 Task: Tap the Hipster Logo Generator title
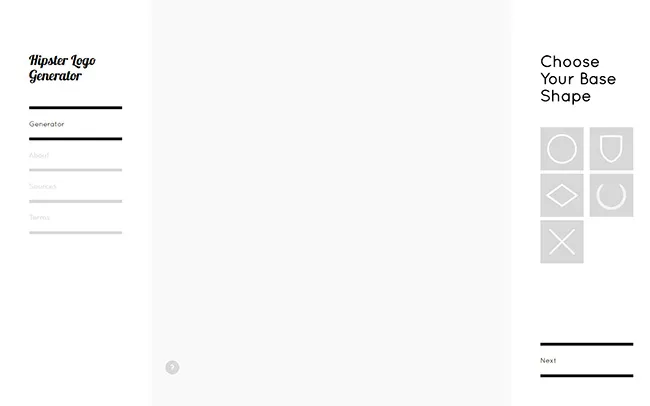[62, 68]
